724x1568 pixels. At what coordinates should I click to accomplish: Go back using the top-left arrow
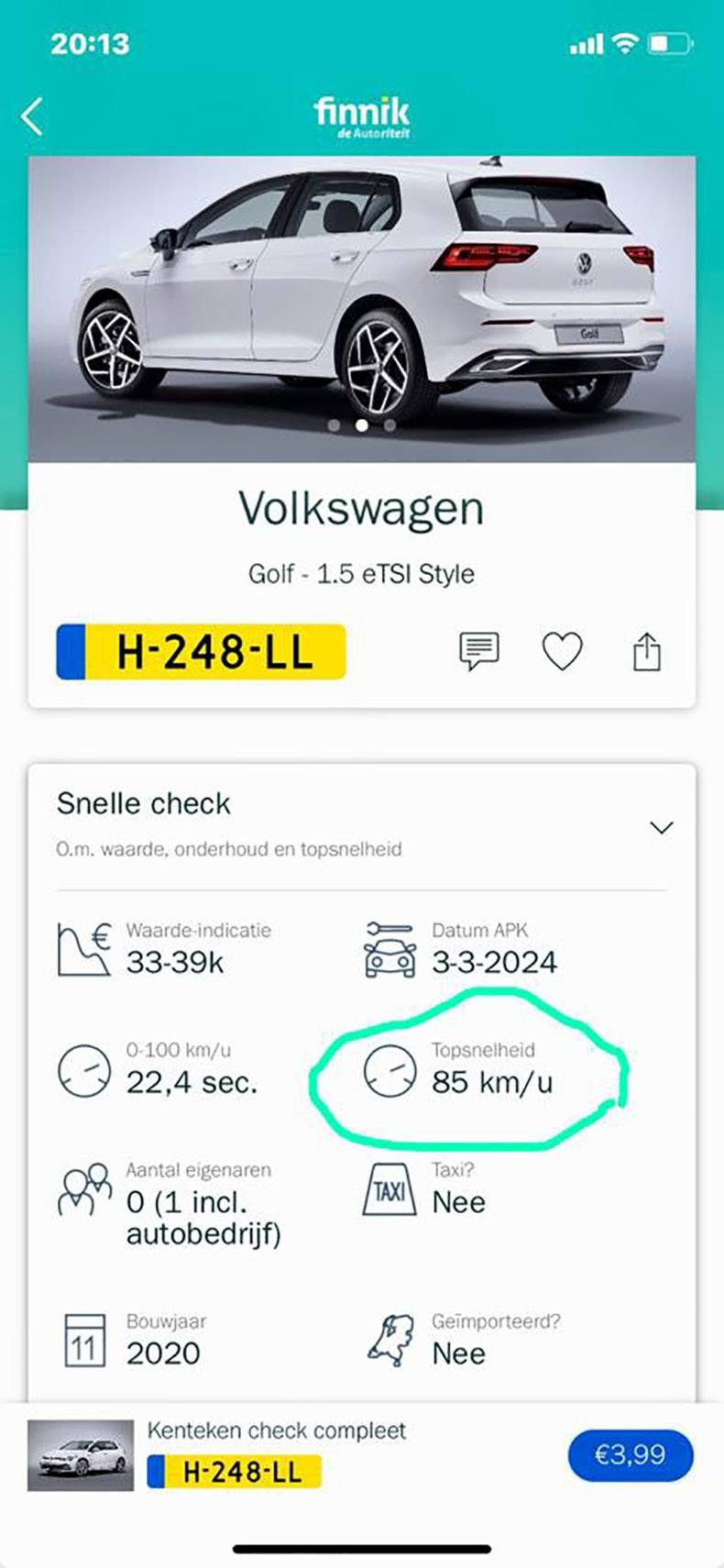32,117
